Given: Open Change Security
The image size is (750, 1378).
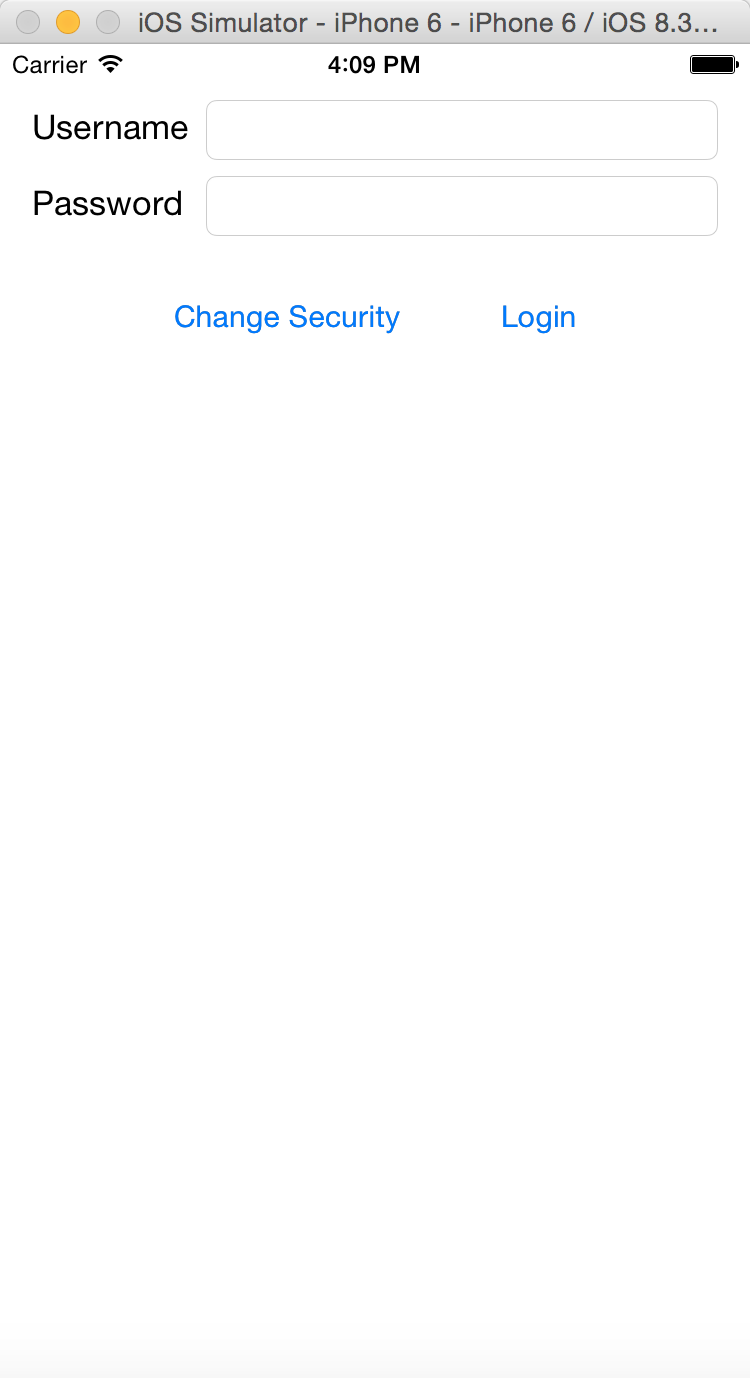Looking at the screenshot, I should [x=287, y=317].
